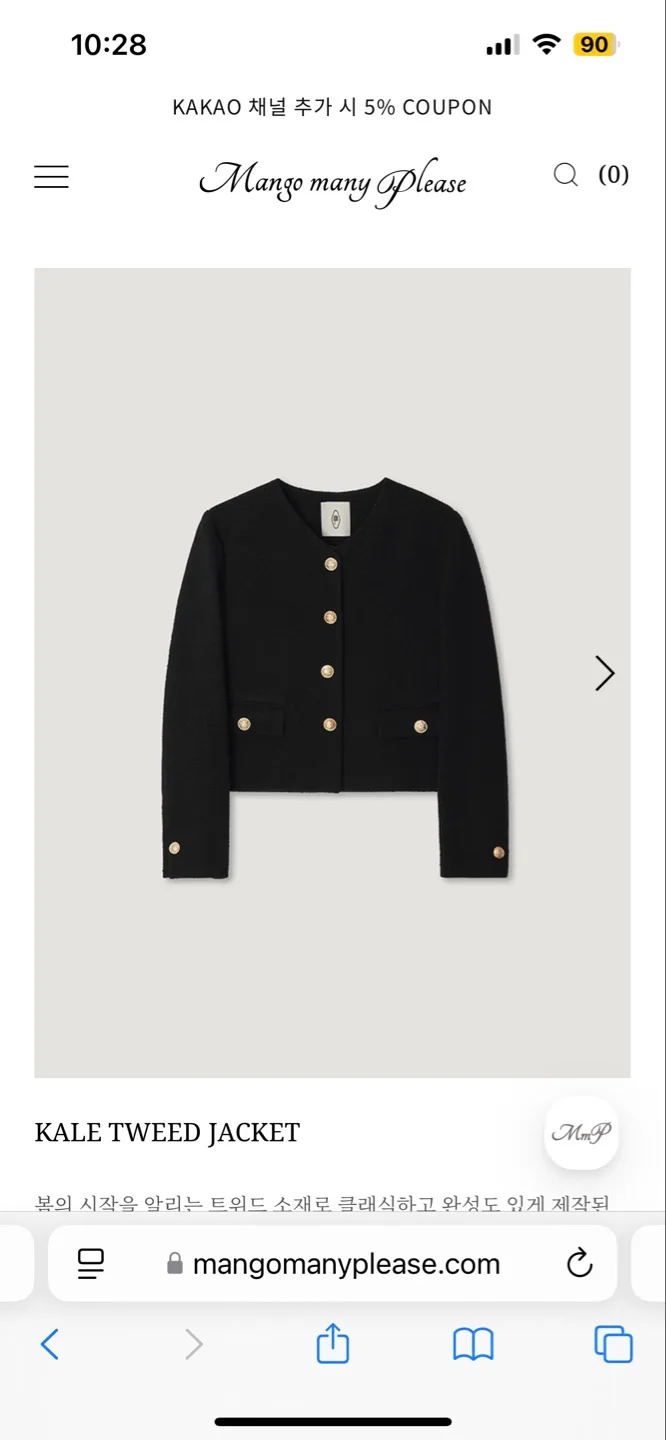666x1440 pixels.
Task: Go to Mango many Please homepage
Action: pyautogui.click(x=333, y=182)
